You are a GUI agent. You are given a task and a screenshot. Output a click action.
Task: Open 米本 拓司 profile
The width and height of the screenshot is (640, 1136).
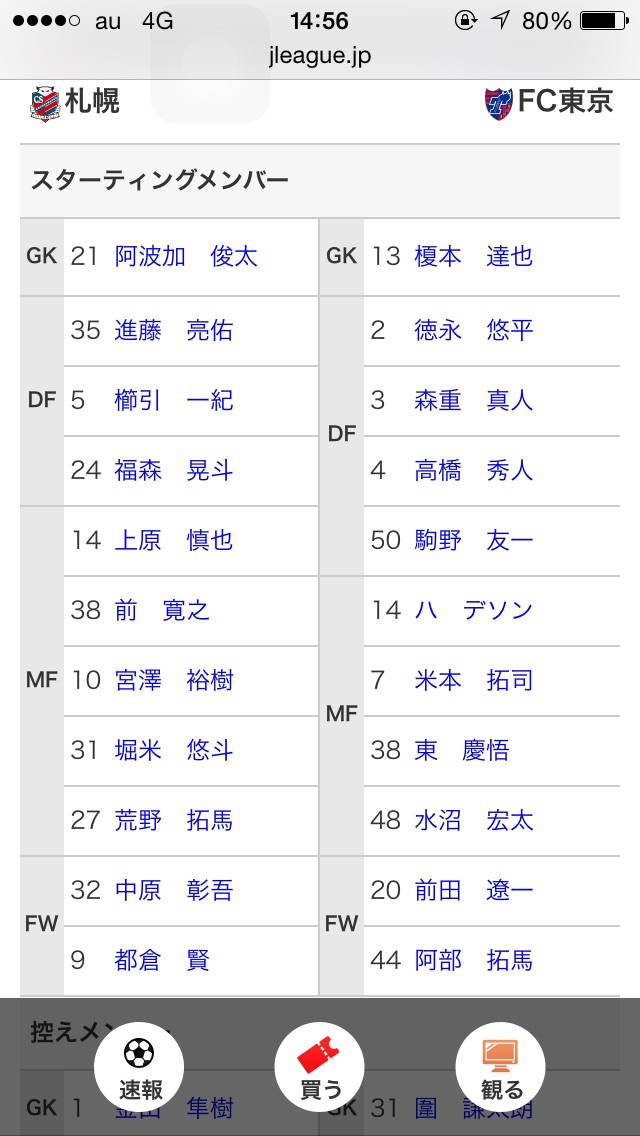coord(473,681)
